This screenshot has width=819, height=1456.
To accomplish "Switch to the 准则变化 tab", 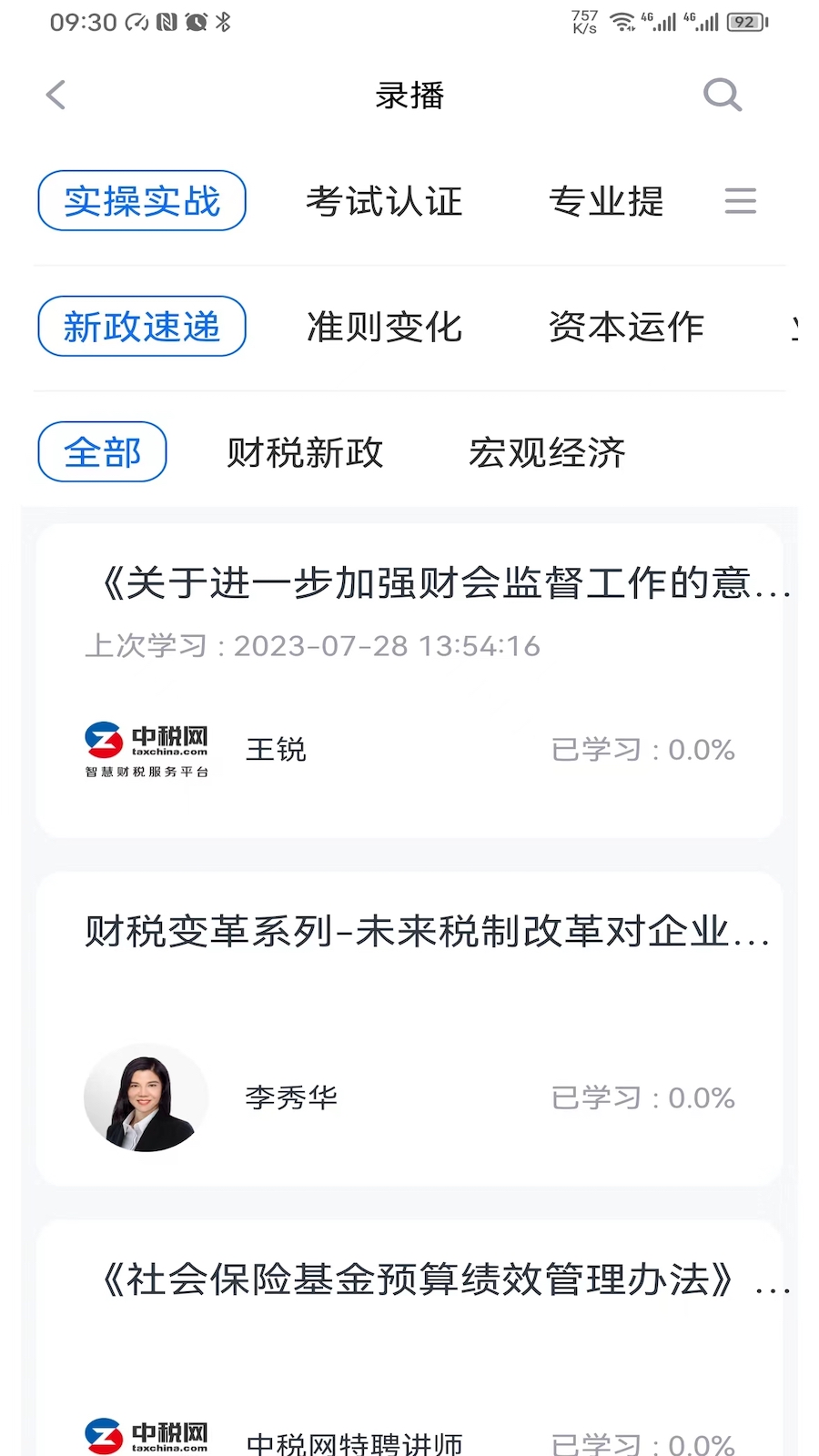I will pyautogui.click(x=386, y=328).
